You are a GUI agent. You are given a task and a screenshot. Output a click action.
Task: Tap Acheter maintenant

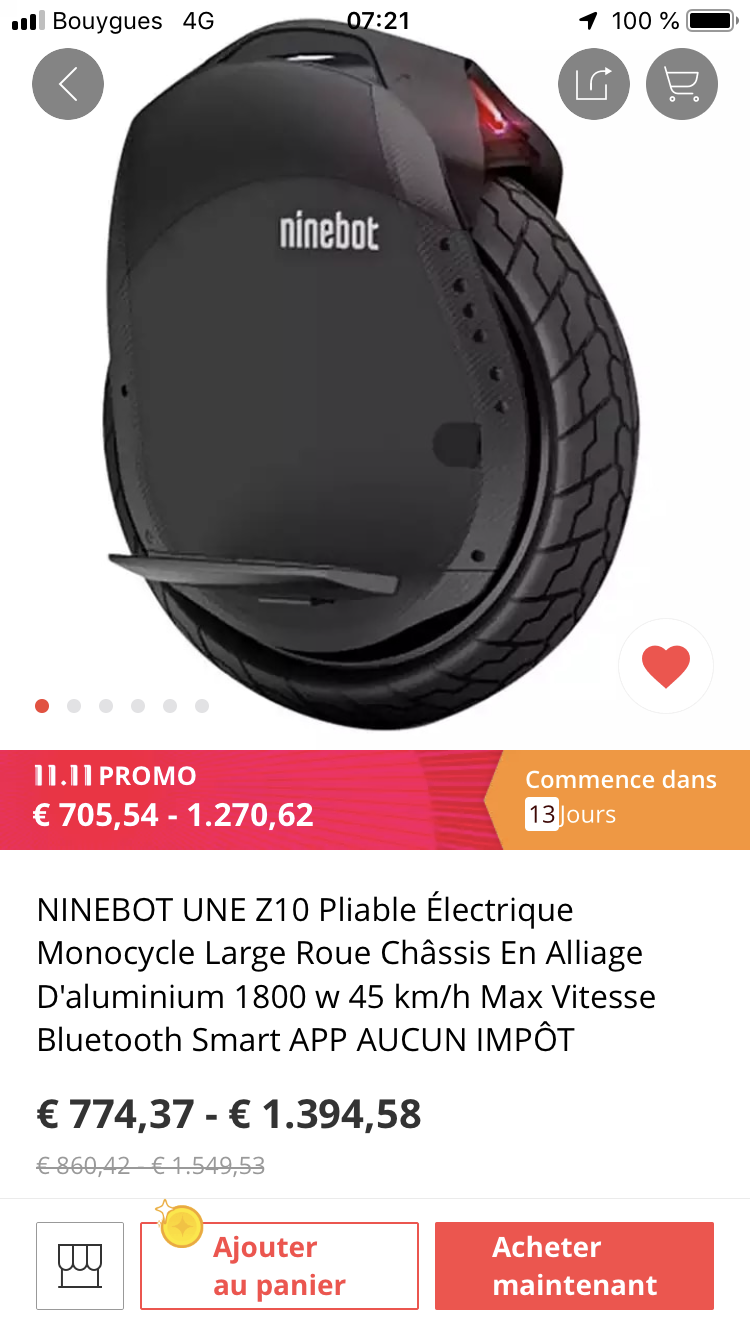click(x=574, y=1266)
